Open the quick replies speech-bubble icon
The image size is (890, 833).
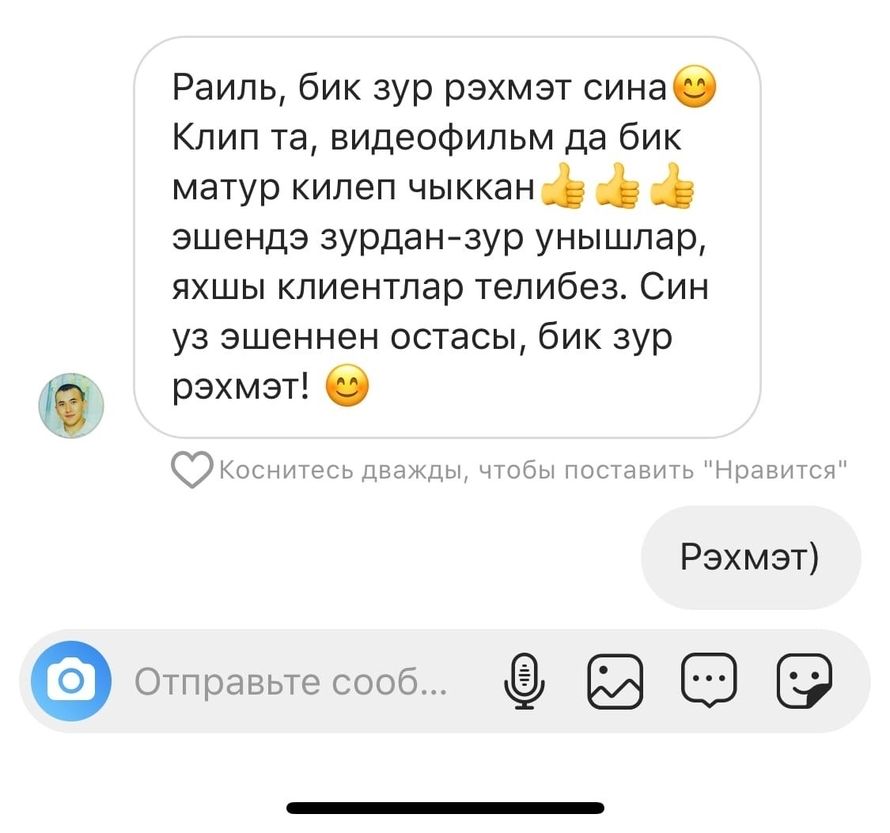click(708, 682)
